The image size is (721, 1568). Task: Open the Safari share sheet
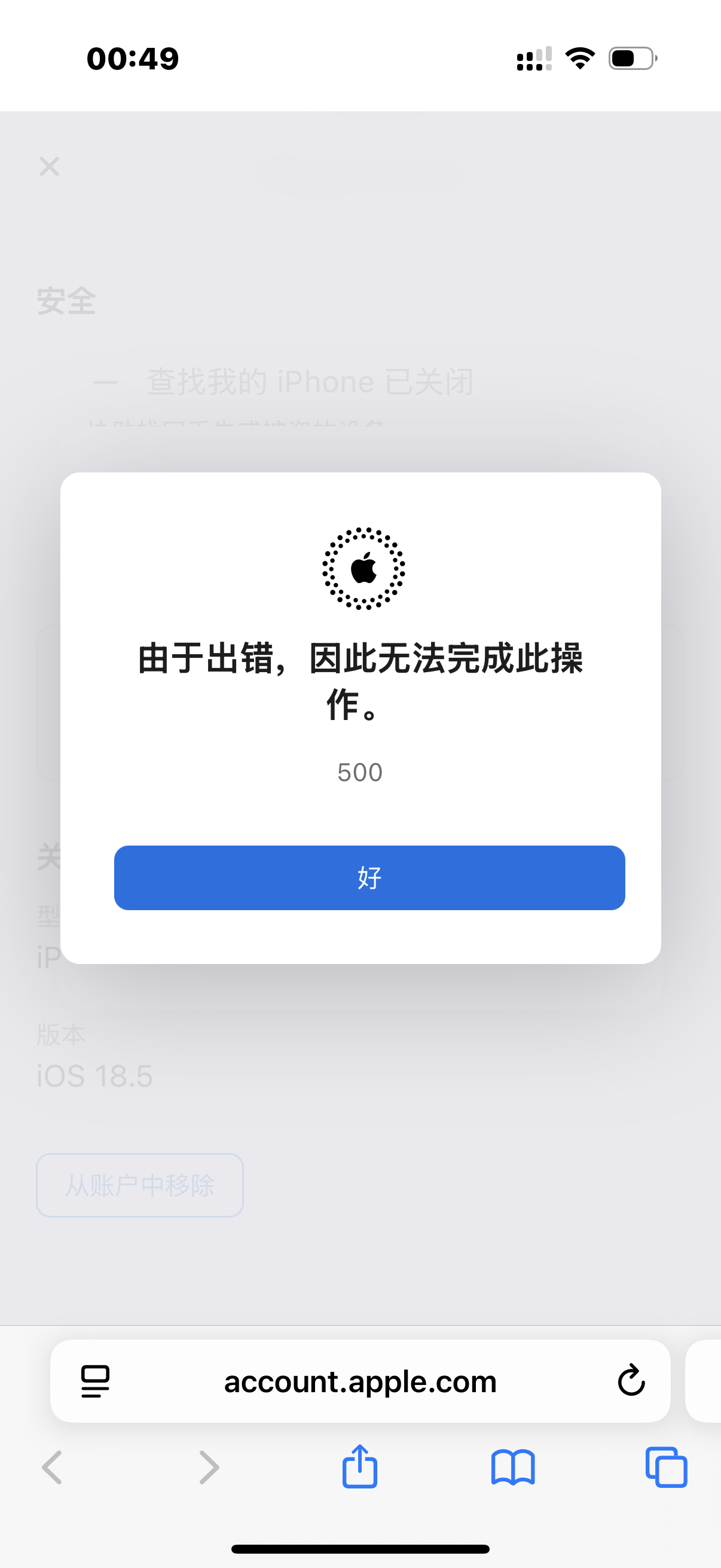point(359,1467)
